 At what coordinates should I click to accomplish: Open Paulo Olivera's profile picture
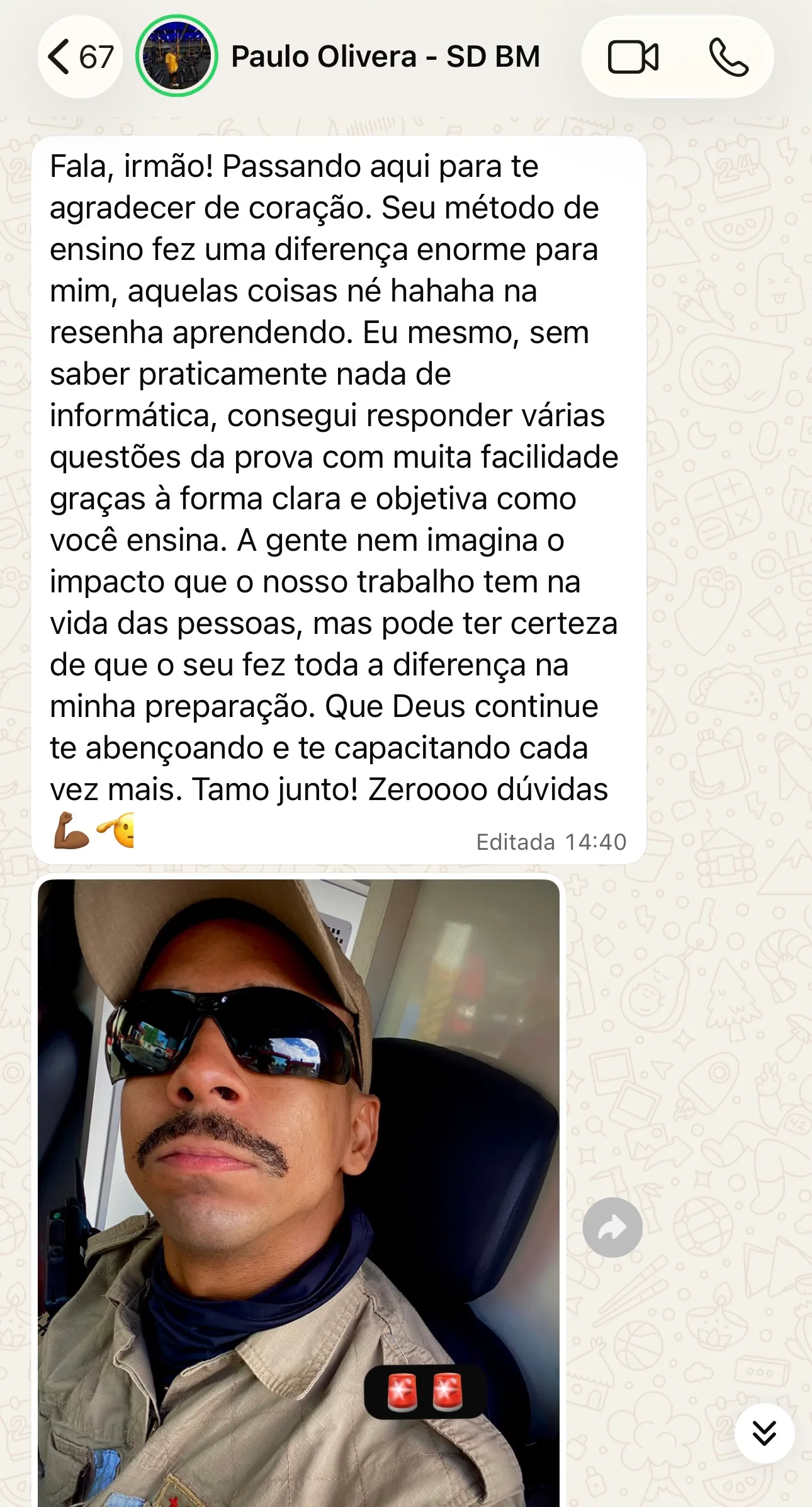[x=177, y=56]
